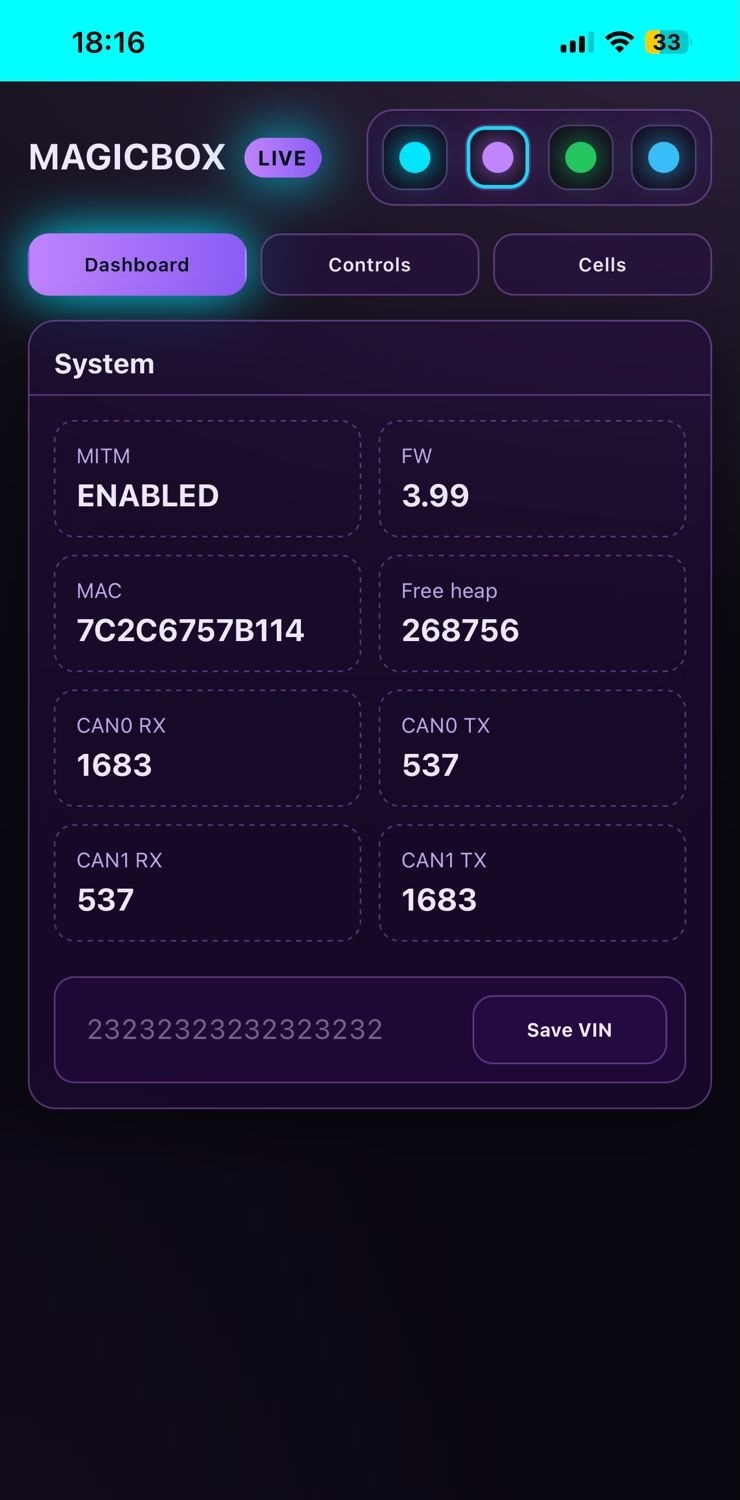Select the Dashboard tab button

[137, 264]
